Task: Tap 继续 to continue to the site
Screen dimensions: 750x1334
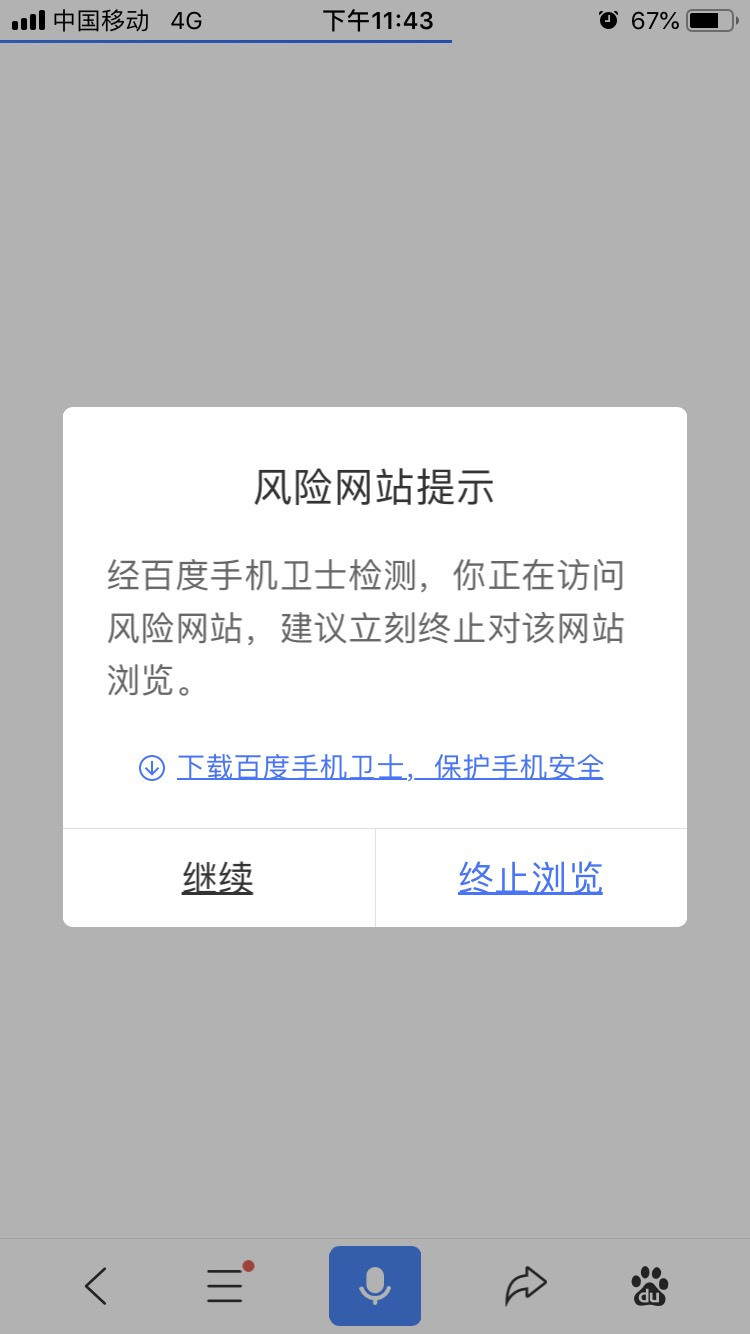Action: pyautogui.click(x=218, y=878)
